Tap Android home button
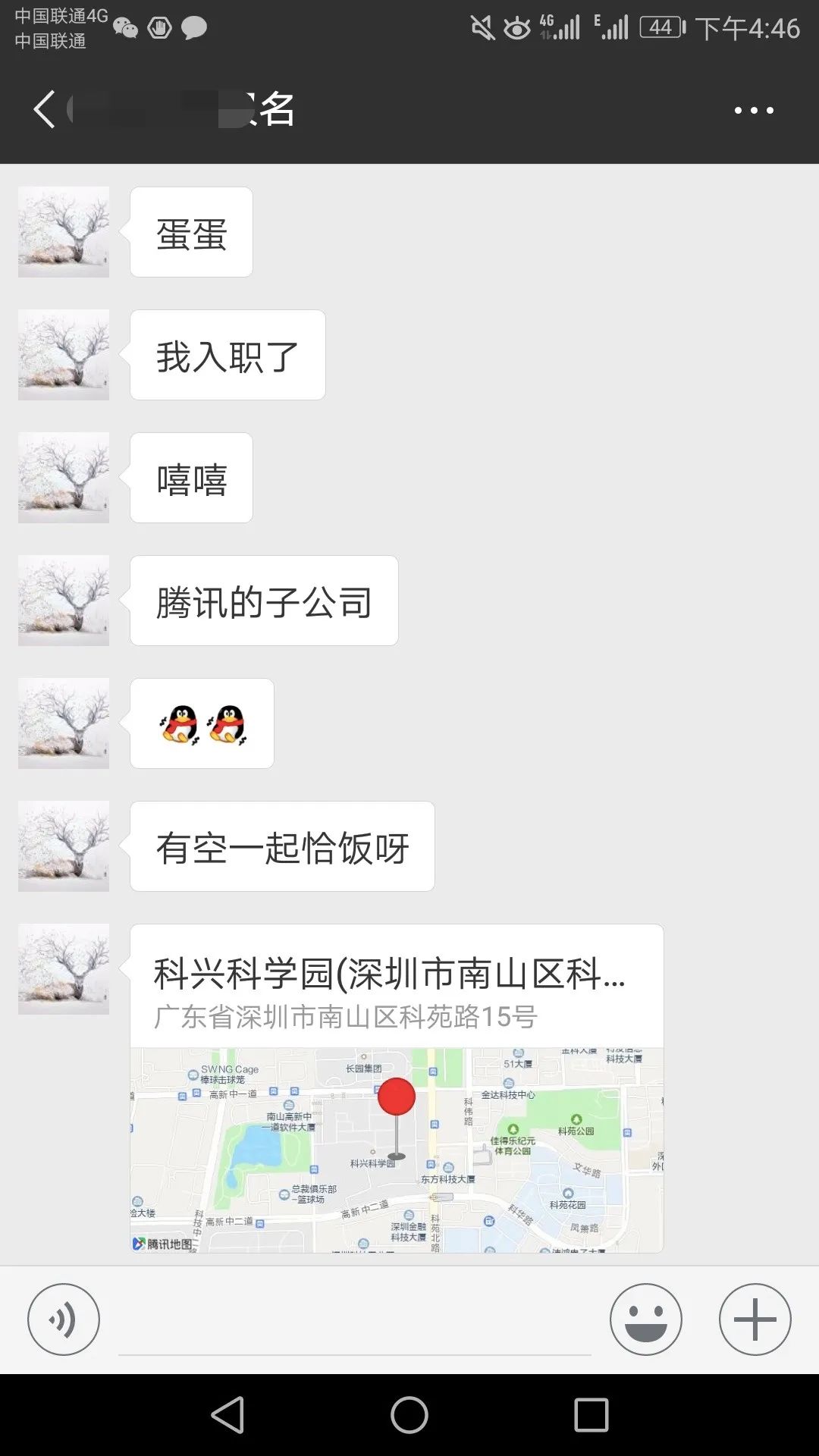This screenshot has width=819, height=1456. tap(409, 1415)
